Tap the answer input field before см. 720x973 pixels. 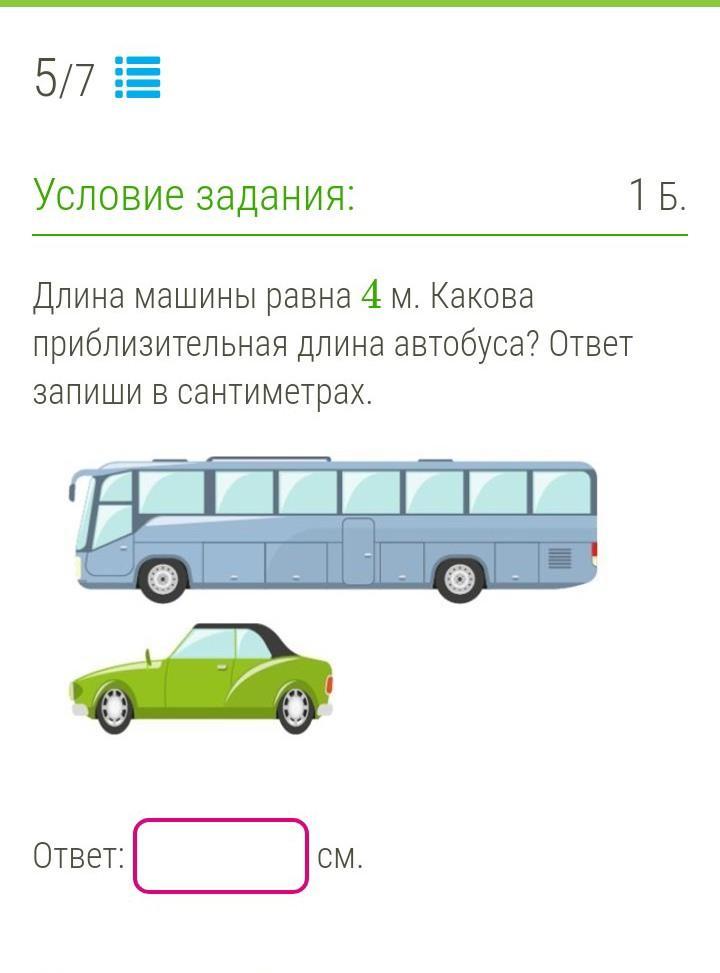[221, 856]
